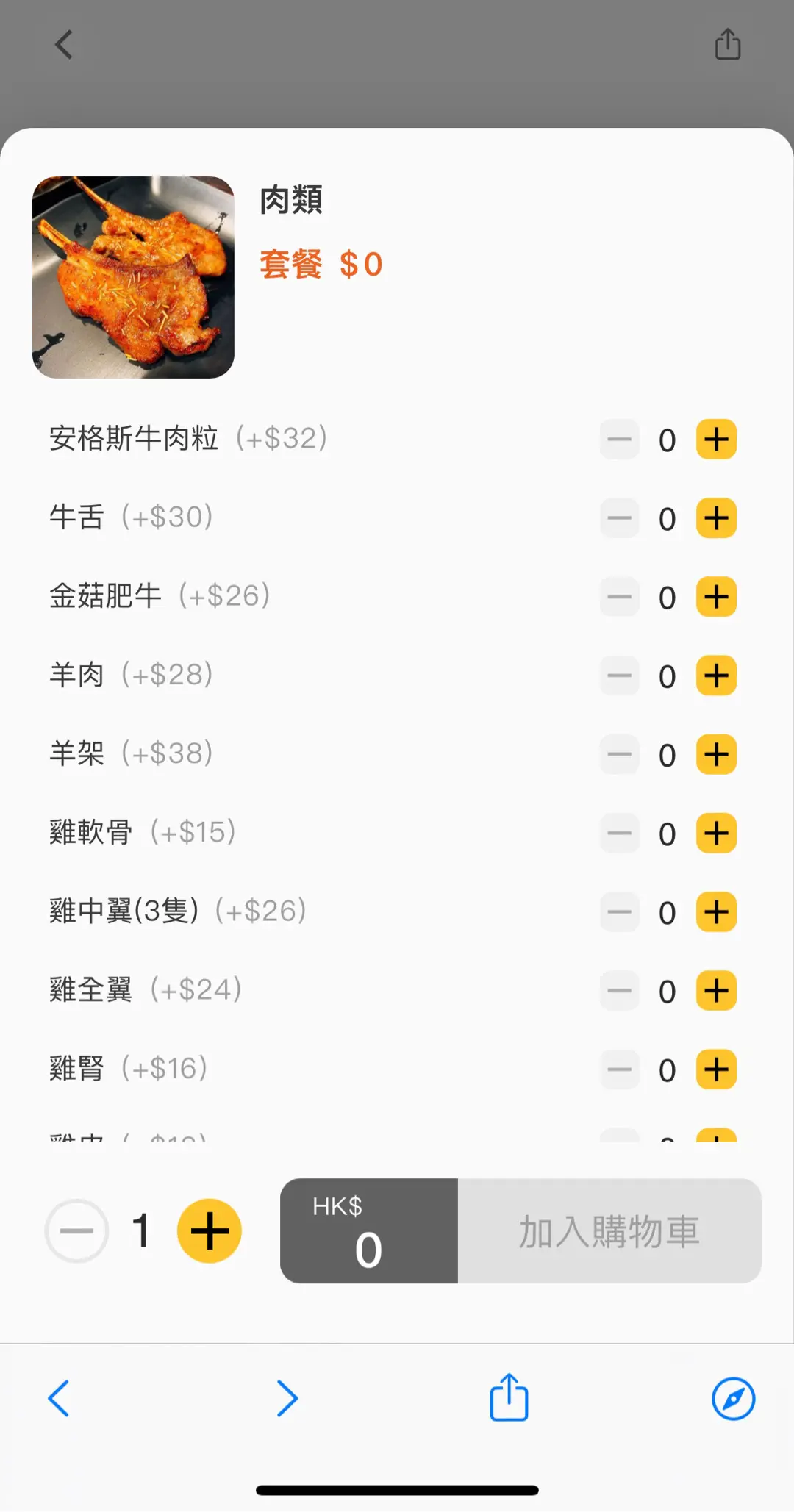Decrease 安格斯牛肉粒 quantity

point(620,440)
